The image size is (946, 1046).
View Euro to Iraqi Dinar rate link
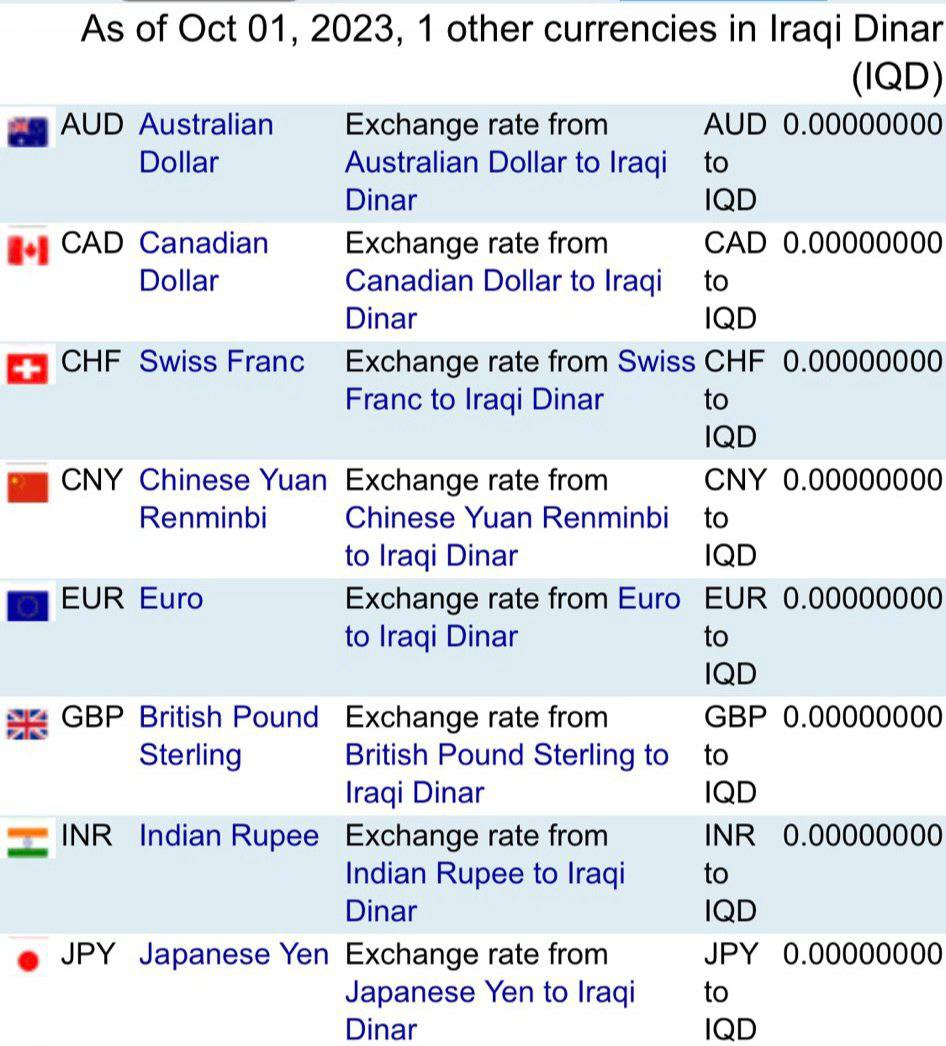pyautogui.click(x=431, y=637)
